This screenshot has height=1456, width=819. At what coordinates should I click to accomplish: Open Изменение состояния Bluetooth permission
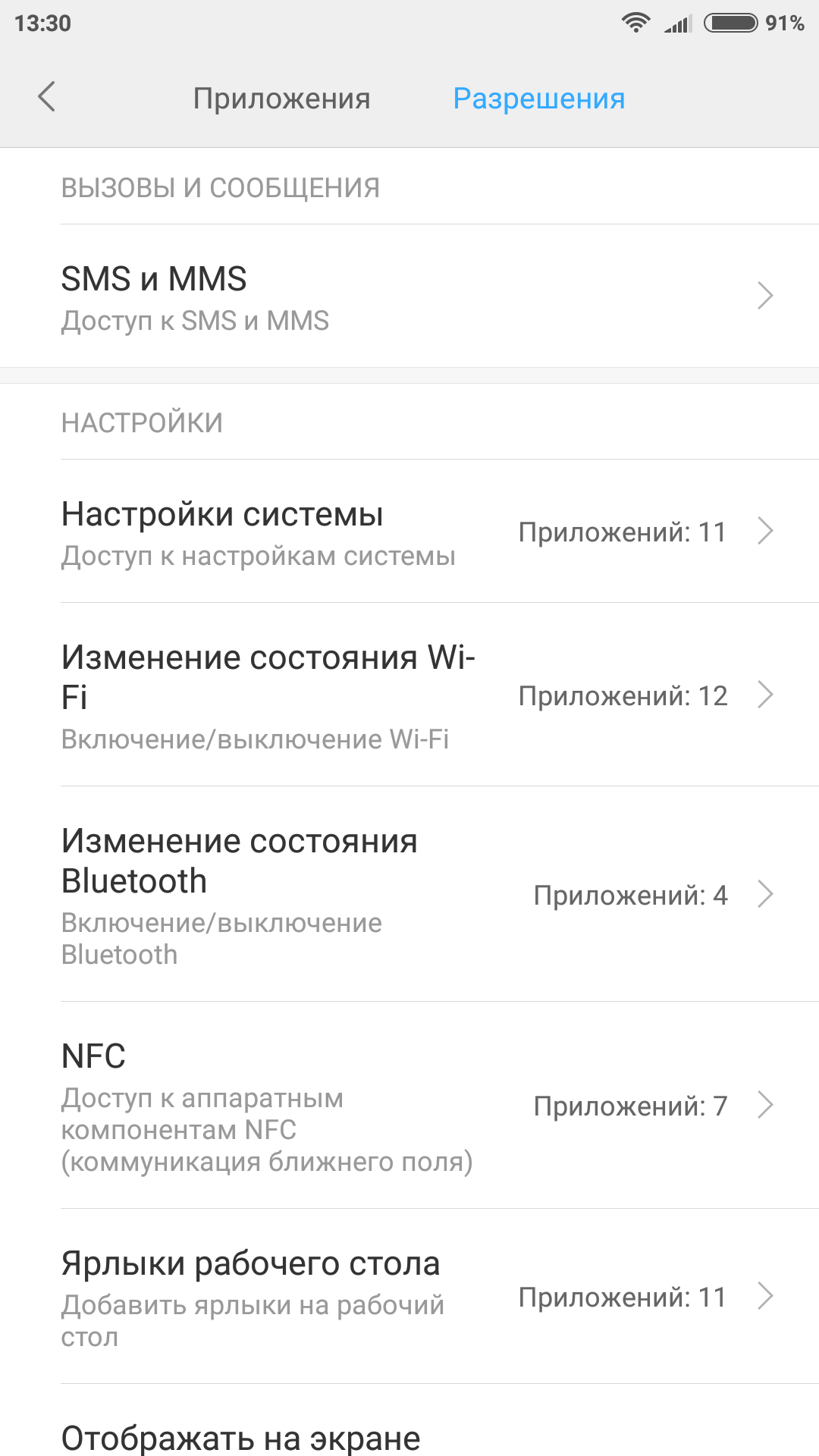(409, 895)
